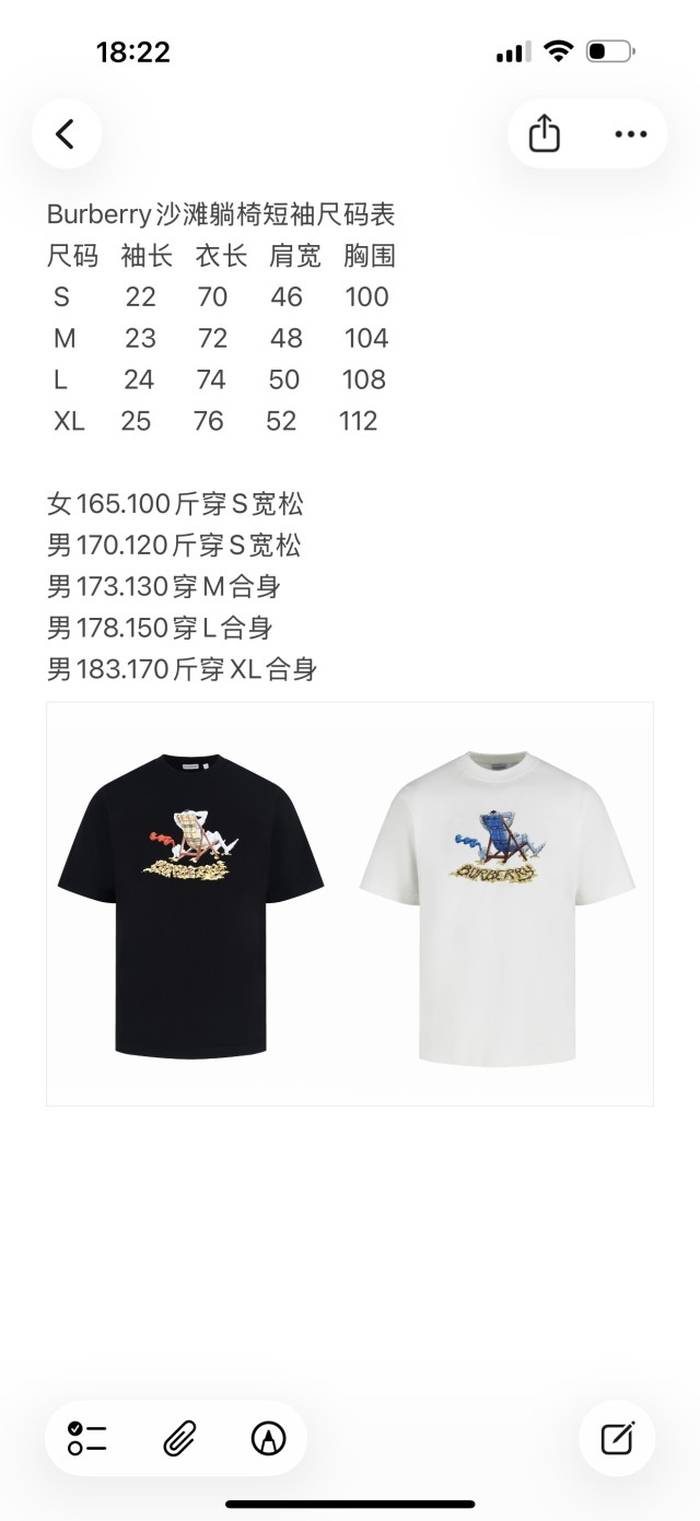Go back to the notes list
The width and height of the screenshot is (700, 1521).
tap(66, 134)
